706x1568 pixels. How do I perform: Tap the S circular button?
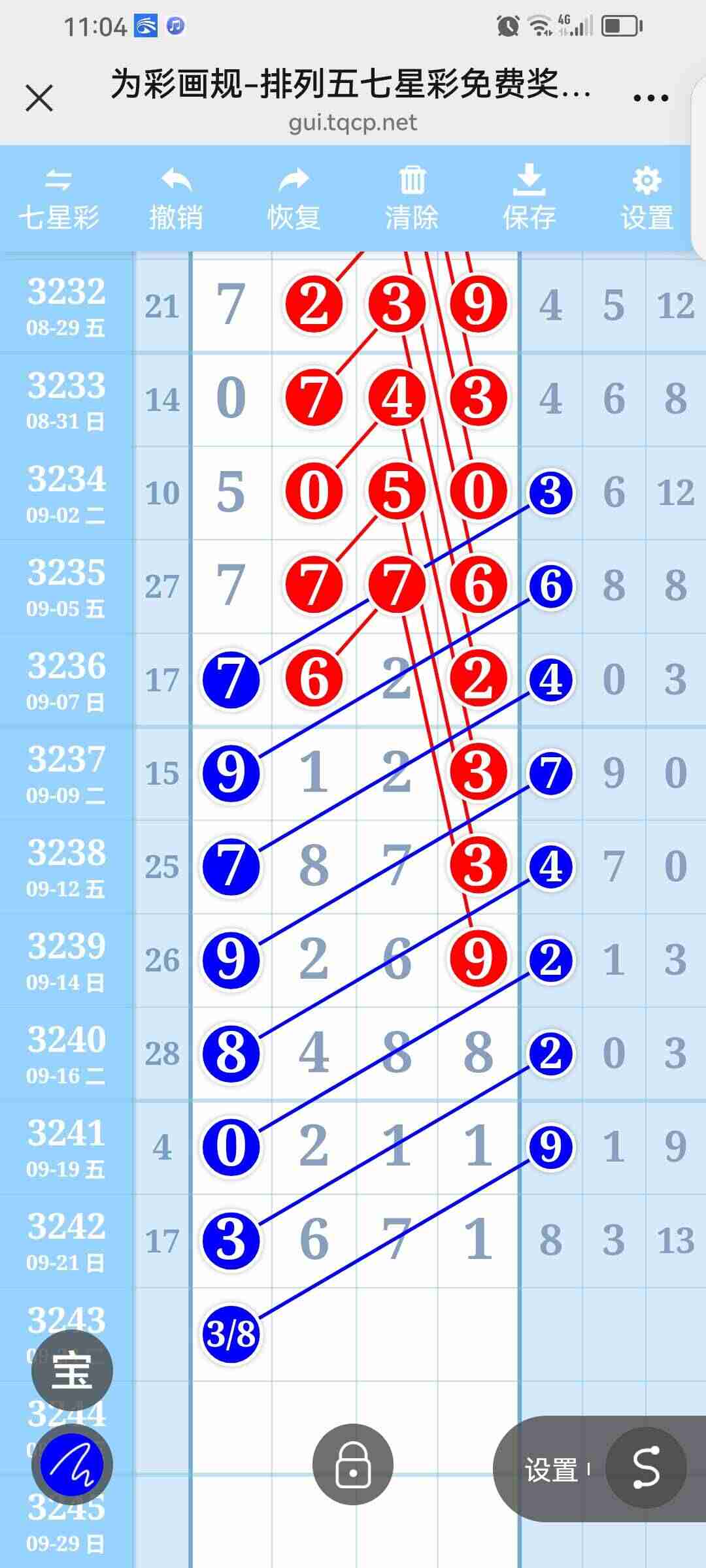(646, 1467)
